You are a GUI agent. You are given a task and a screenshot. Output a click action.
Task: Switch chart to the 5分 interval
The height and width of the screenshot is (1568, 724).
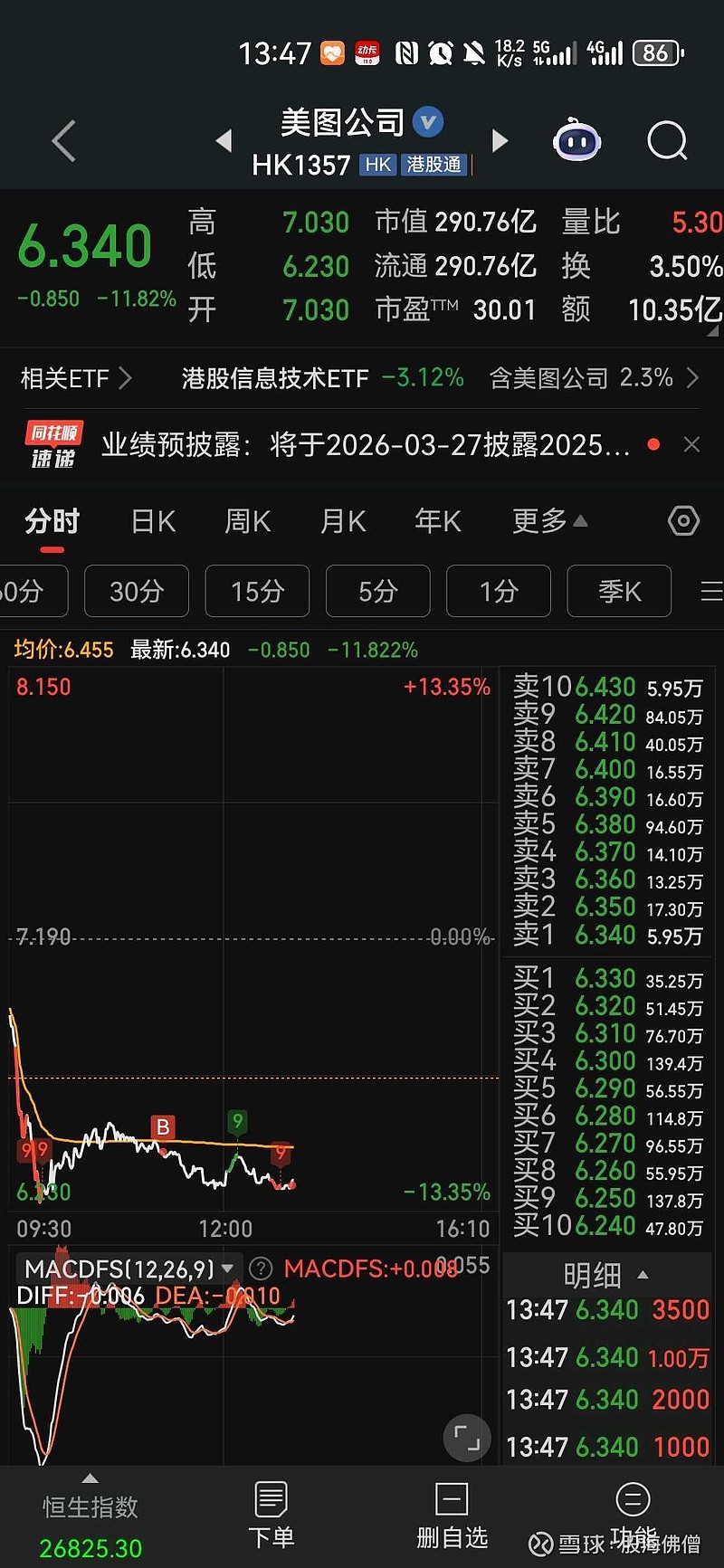pos(377,591)
